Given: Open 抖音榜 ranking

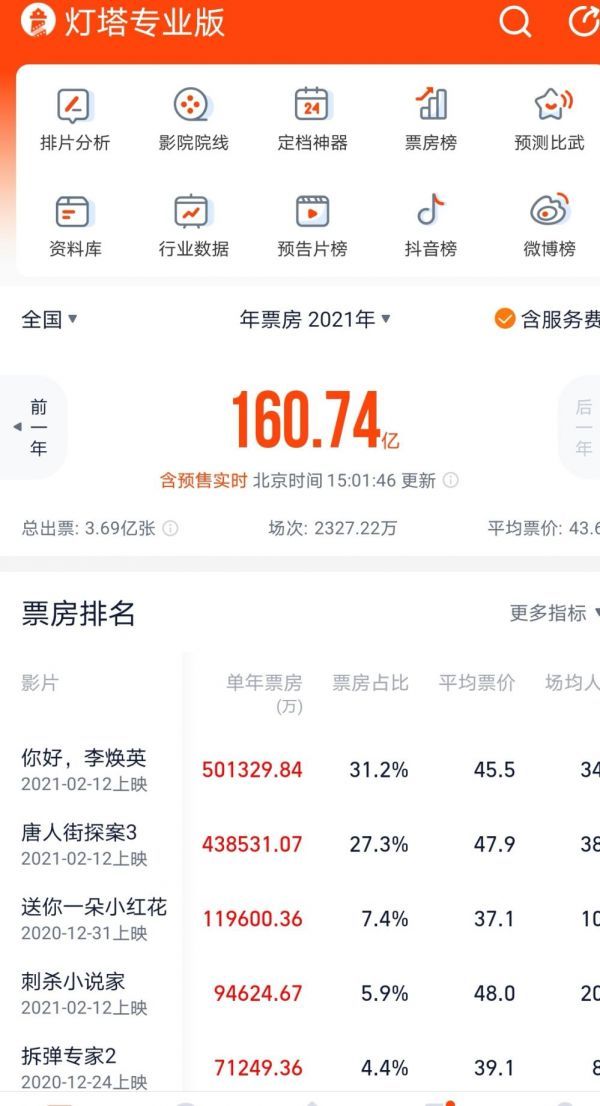Looking at the screenshot, I should pyautogui.click(x=431, y=226).
